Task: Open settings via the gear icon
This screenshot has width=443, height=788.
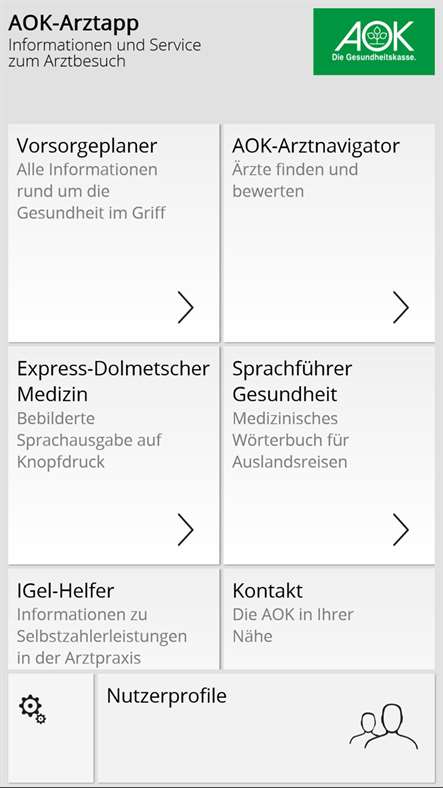Action: point(51,728)
